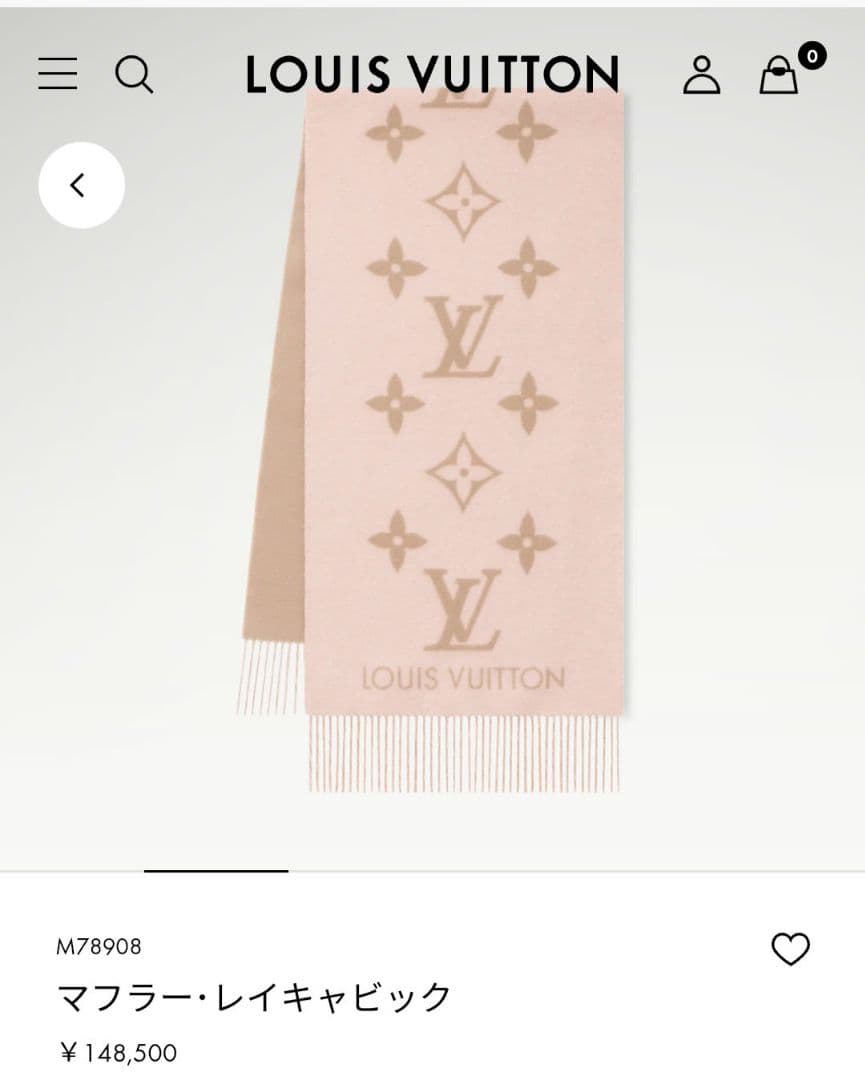Open the account profile icon
Viewport: 865px width, 1080px height.
(701, 74)
